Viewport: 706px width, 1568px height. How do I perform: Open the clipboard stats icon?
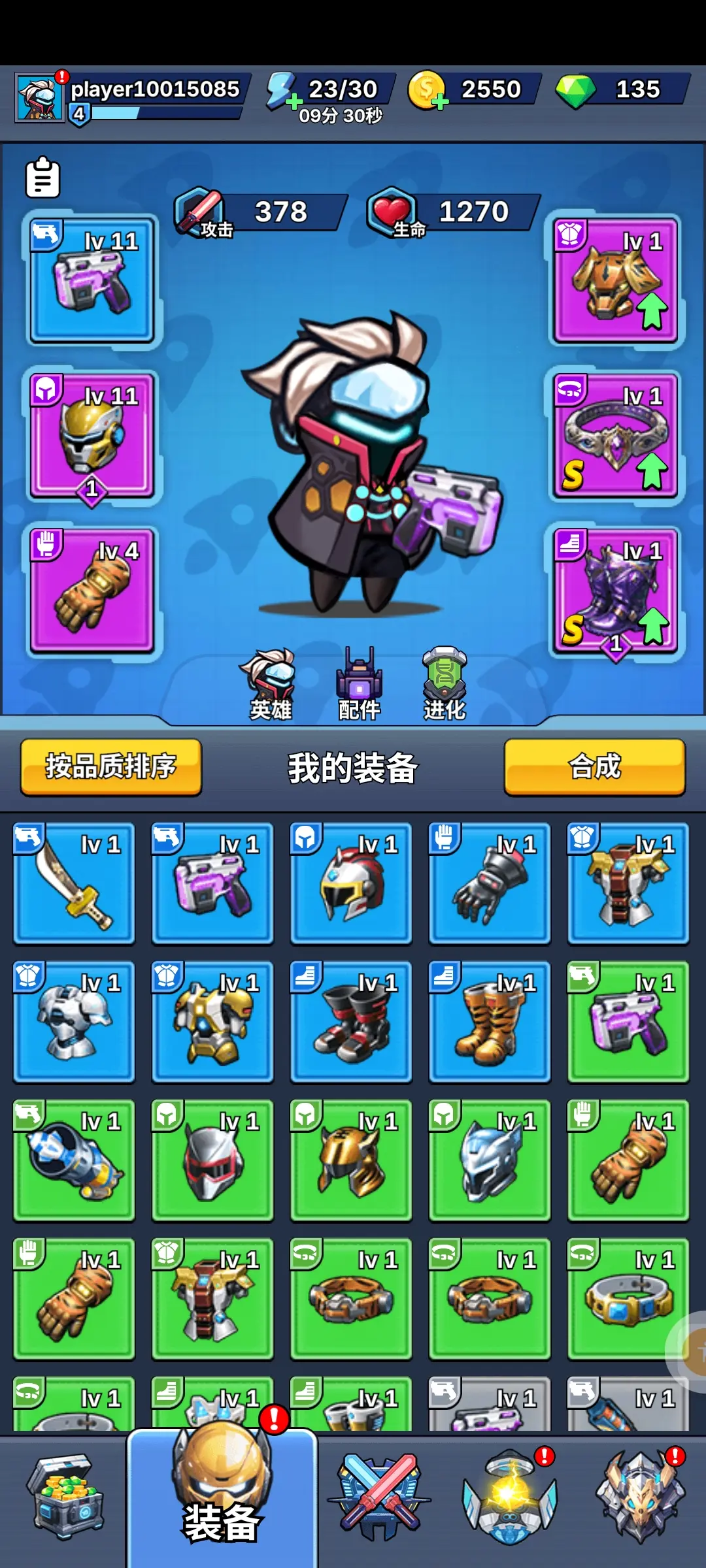[43, 177]
